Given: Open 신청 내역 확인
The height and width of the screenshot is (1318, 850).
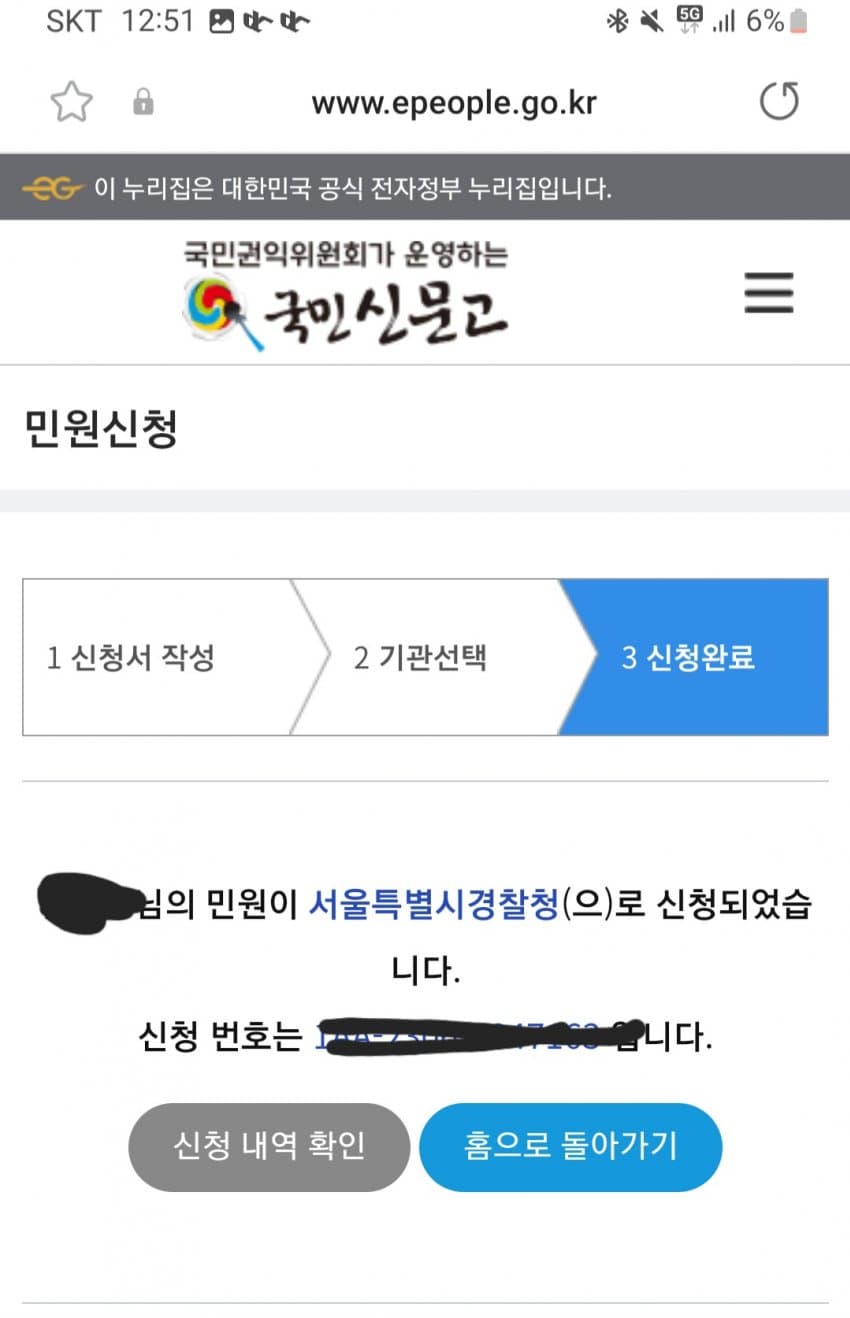Looking at the screenshot, I should tap(269, 1146).
